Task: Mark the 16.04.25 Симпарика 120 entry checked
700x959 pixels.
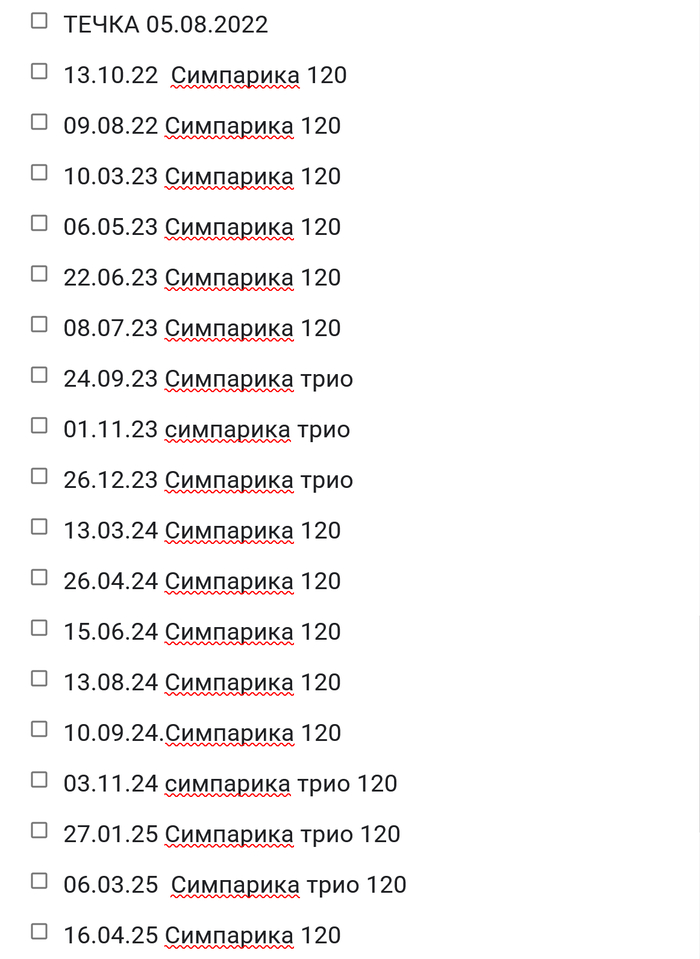Action: [x=39, y=932]
